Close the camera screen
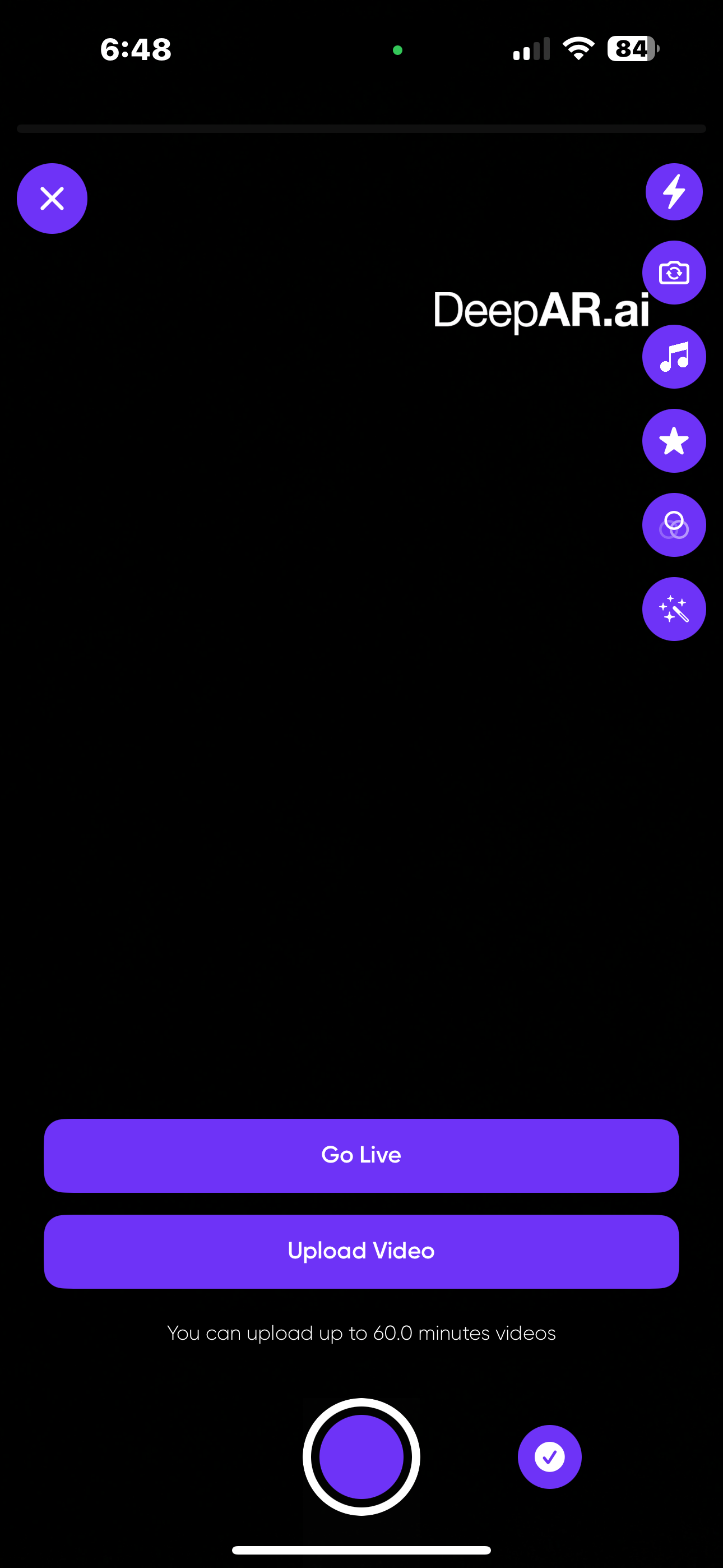The image size is (723, 1568). (52, 199)
